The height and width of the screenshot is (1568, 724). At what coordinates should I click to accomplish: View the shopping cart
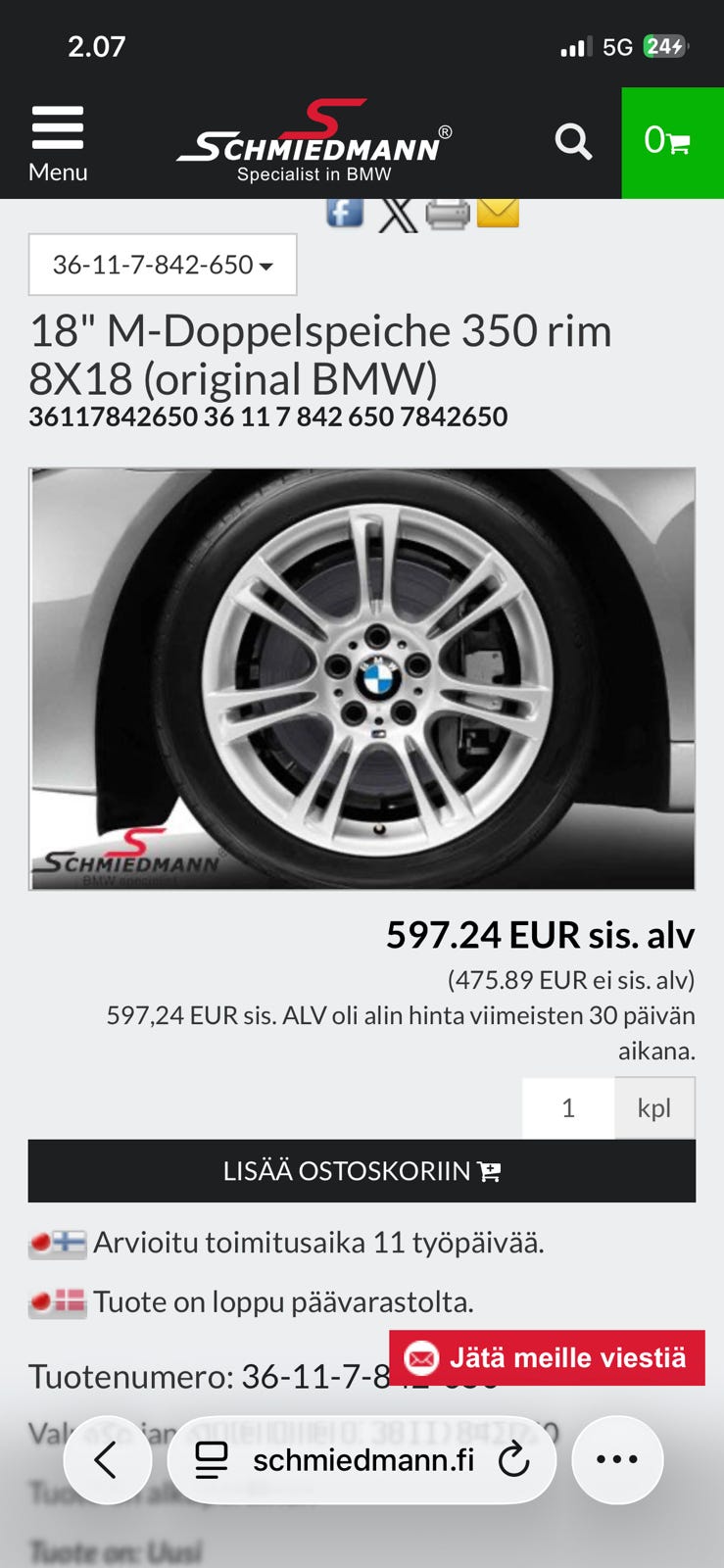[x=671, y=143]
